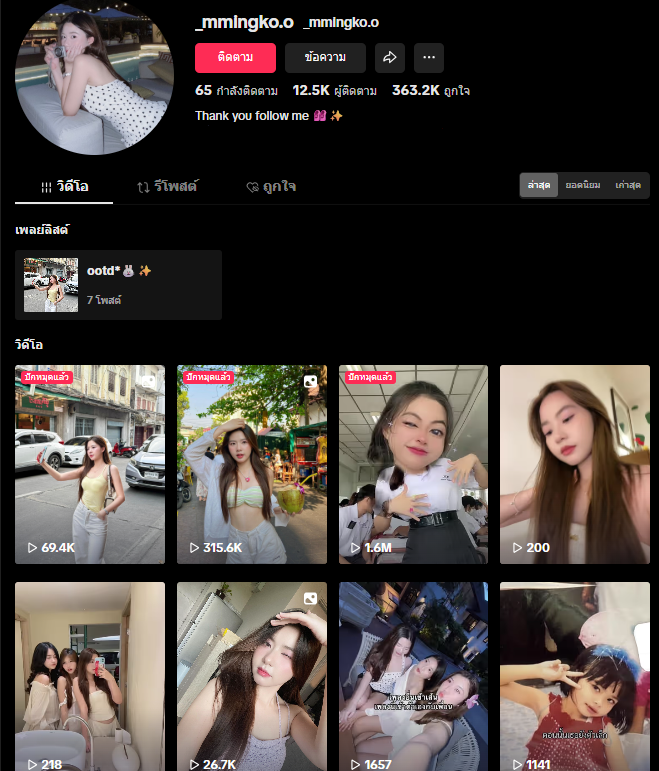
Task: Open the pinned video with 69.4K views
Action: [90, 464]
